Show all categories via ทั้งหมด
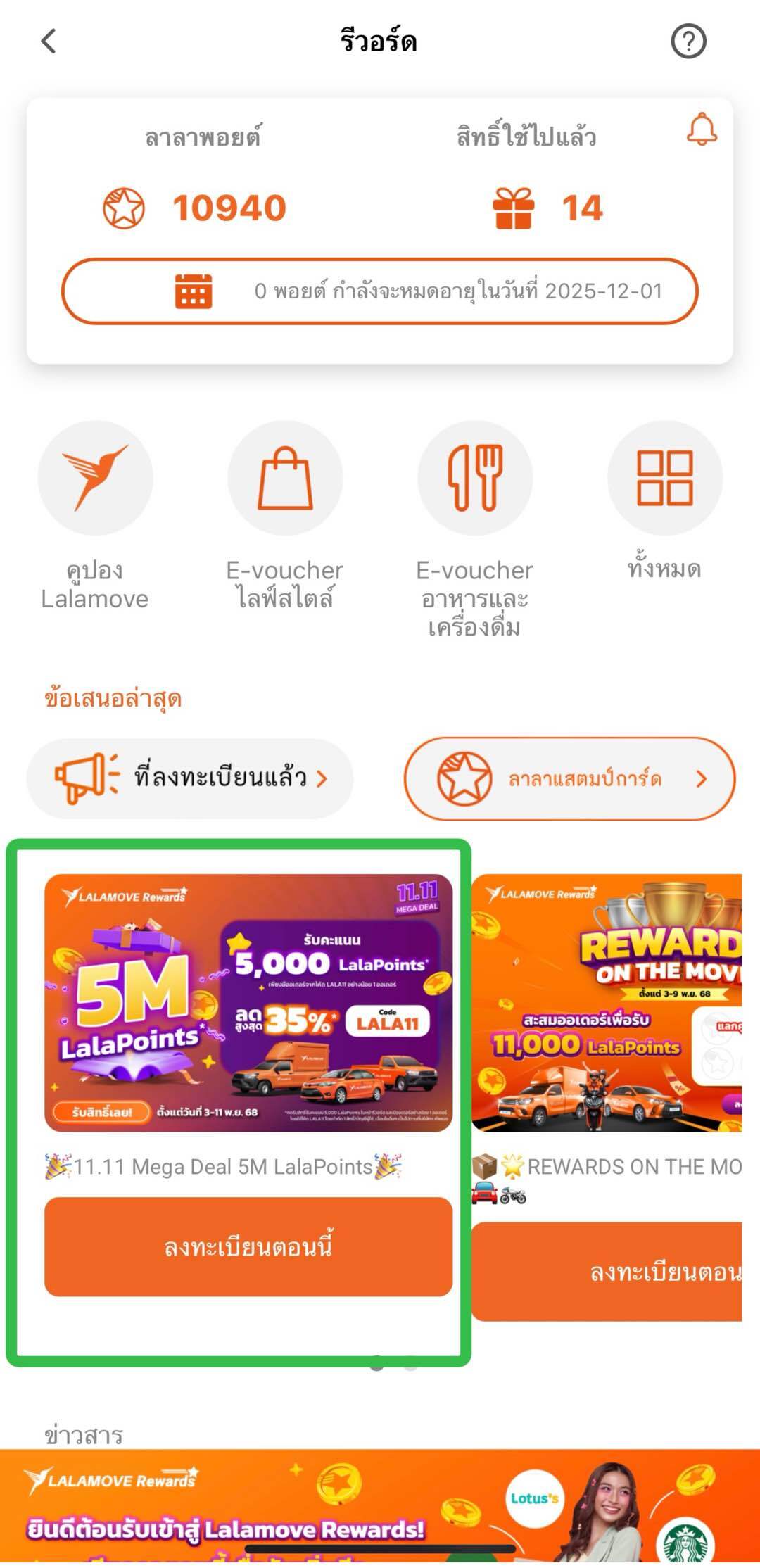This screenshot has width=760, height=1568. (x=664, y=479)
